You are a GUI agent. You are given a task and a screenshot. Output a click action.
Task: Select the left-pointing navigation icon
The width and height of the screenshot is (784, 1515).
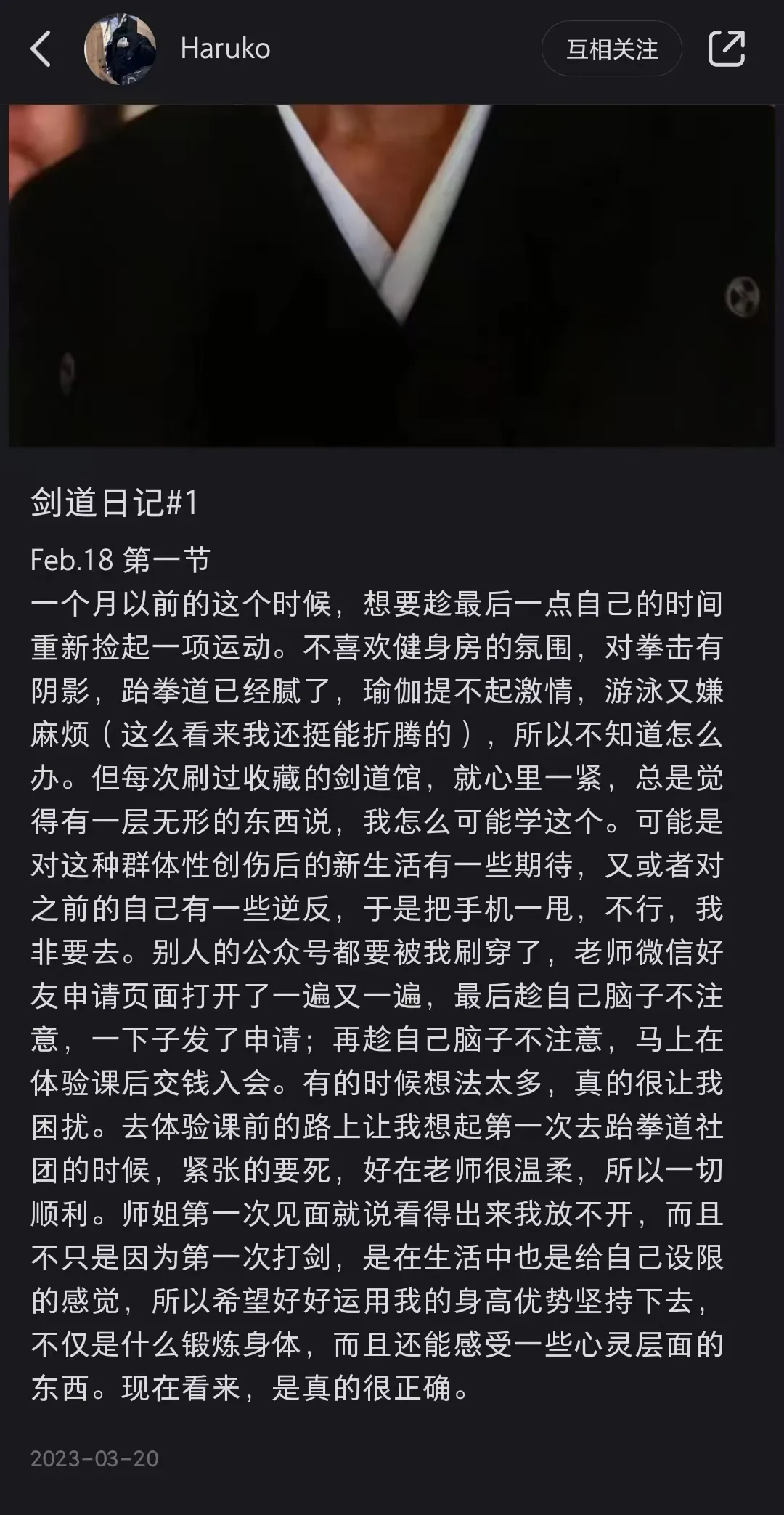coord(41,49)
